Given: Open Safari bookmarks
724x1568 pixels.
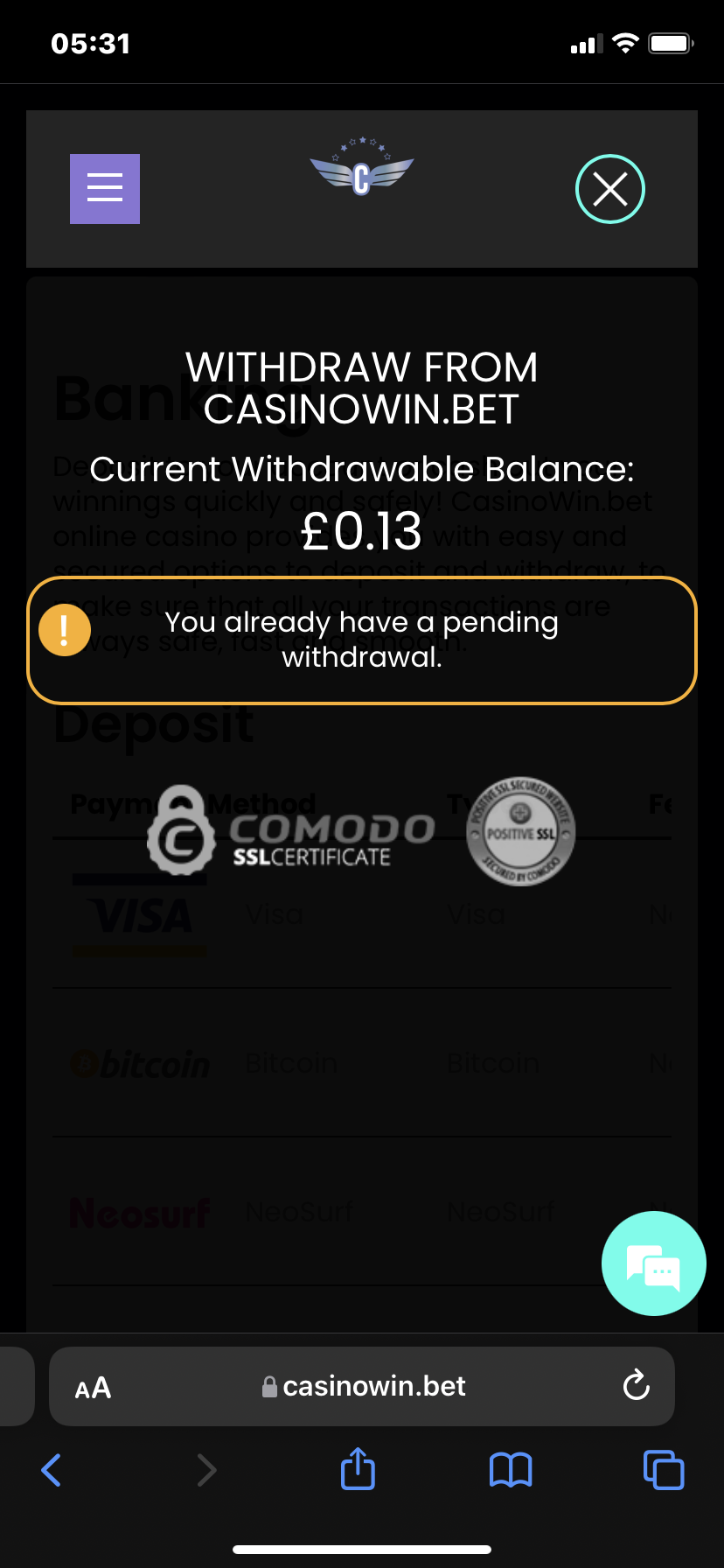Looking at the screenshot, I should pos(511,1470).
